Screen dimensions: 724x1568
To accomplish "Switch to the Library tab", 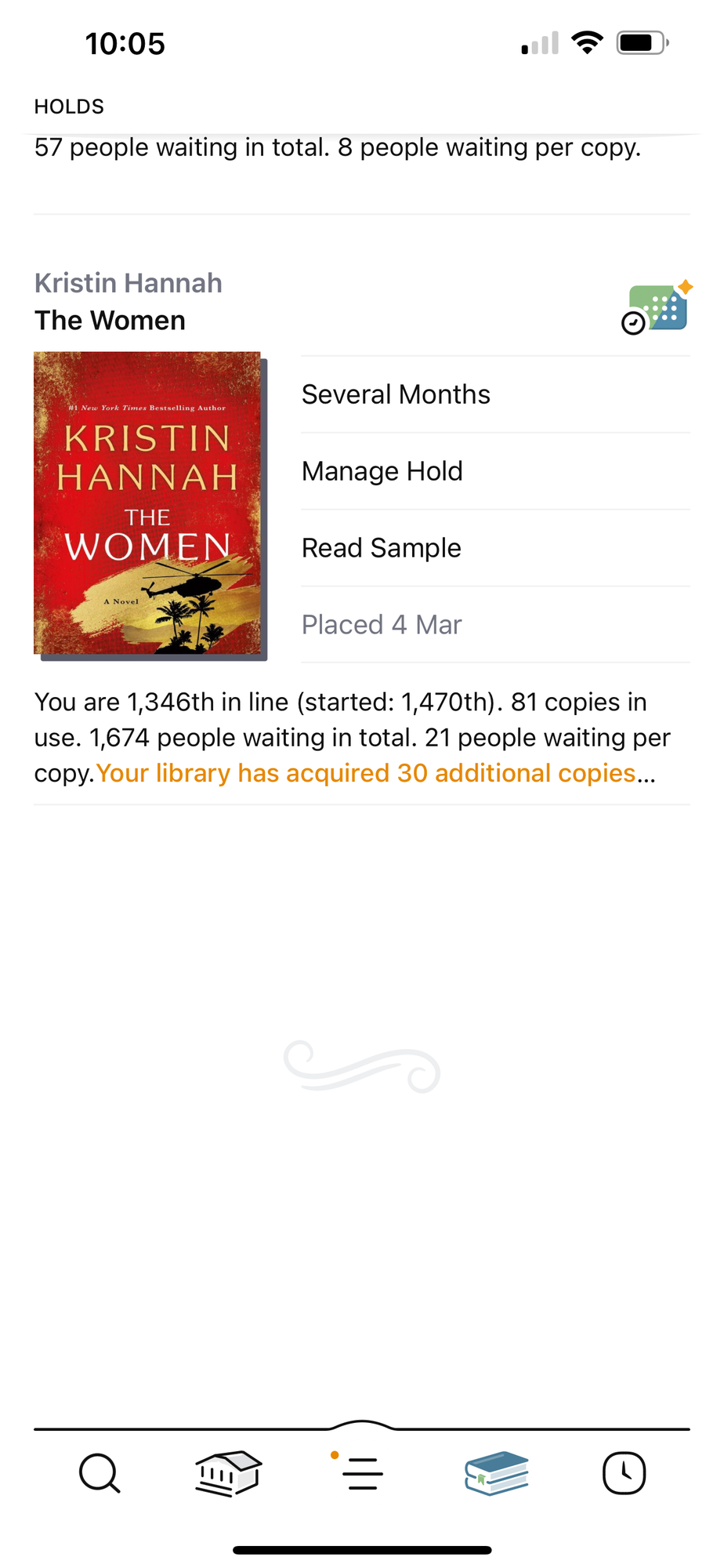I will tap(227, 1473).
